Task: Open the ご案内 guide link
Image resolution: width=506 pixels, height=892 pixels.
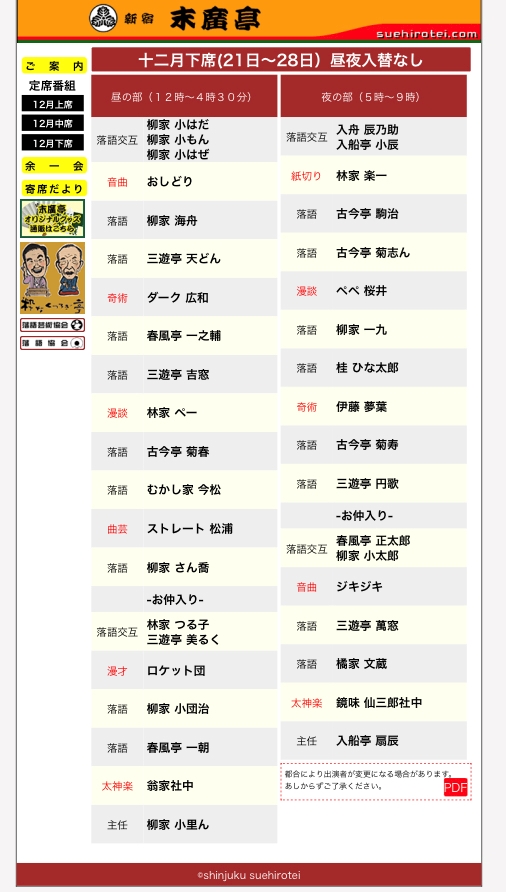Action: coord(54,65)
